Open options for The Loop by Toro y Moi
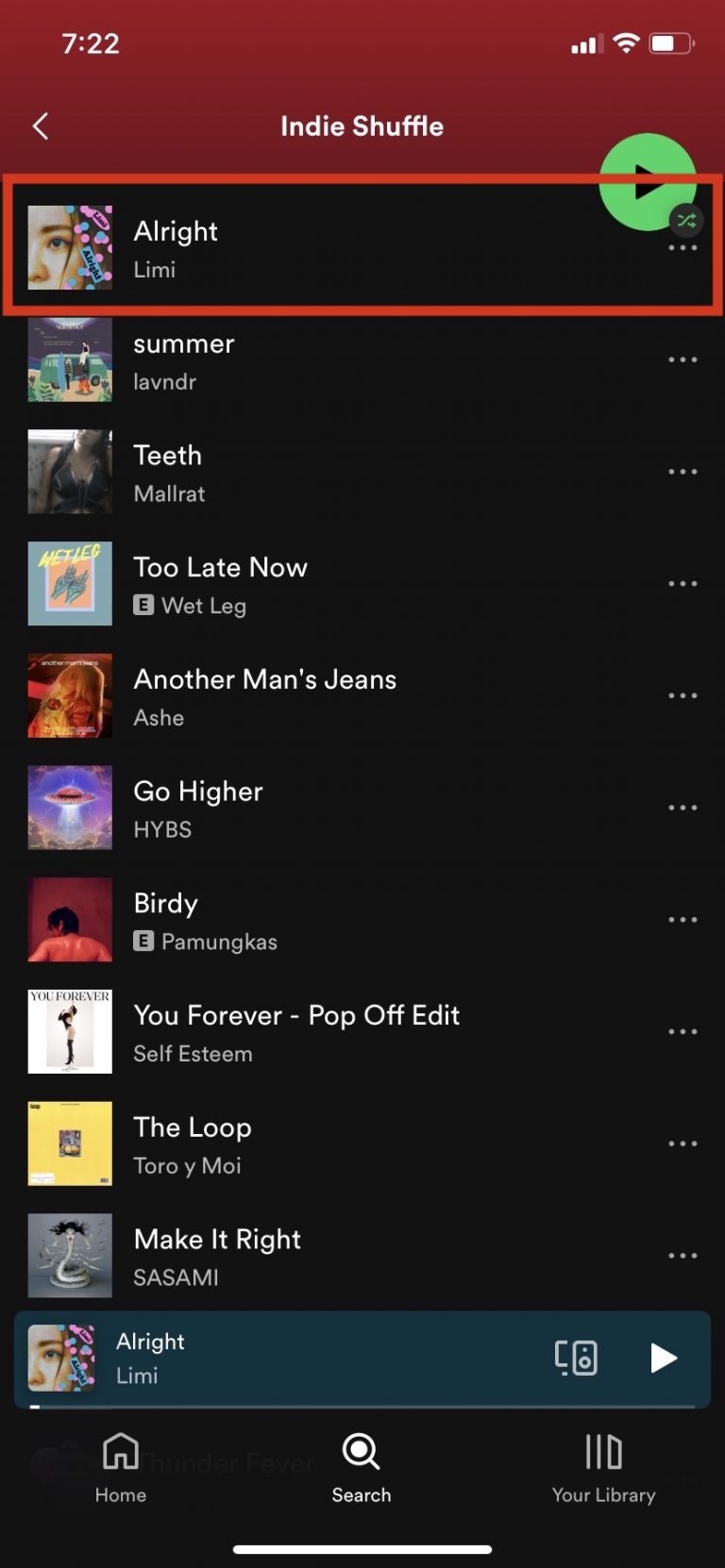Viewport: 725px width, 1568px height. 682,1143
